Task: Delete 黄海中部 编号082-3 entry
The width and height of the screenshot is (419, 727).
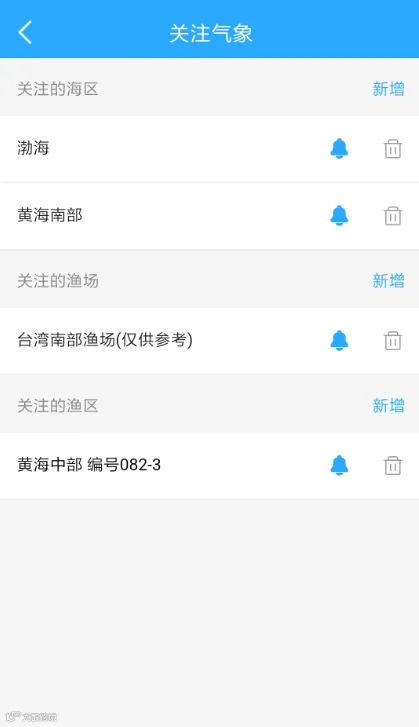Action: [393, 465]
